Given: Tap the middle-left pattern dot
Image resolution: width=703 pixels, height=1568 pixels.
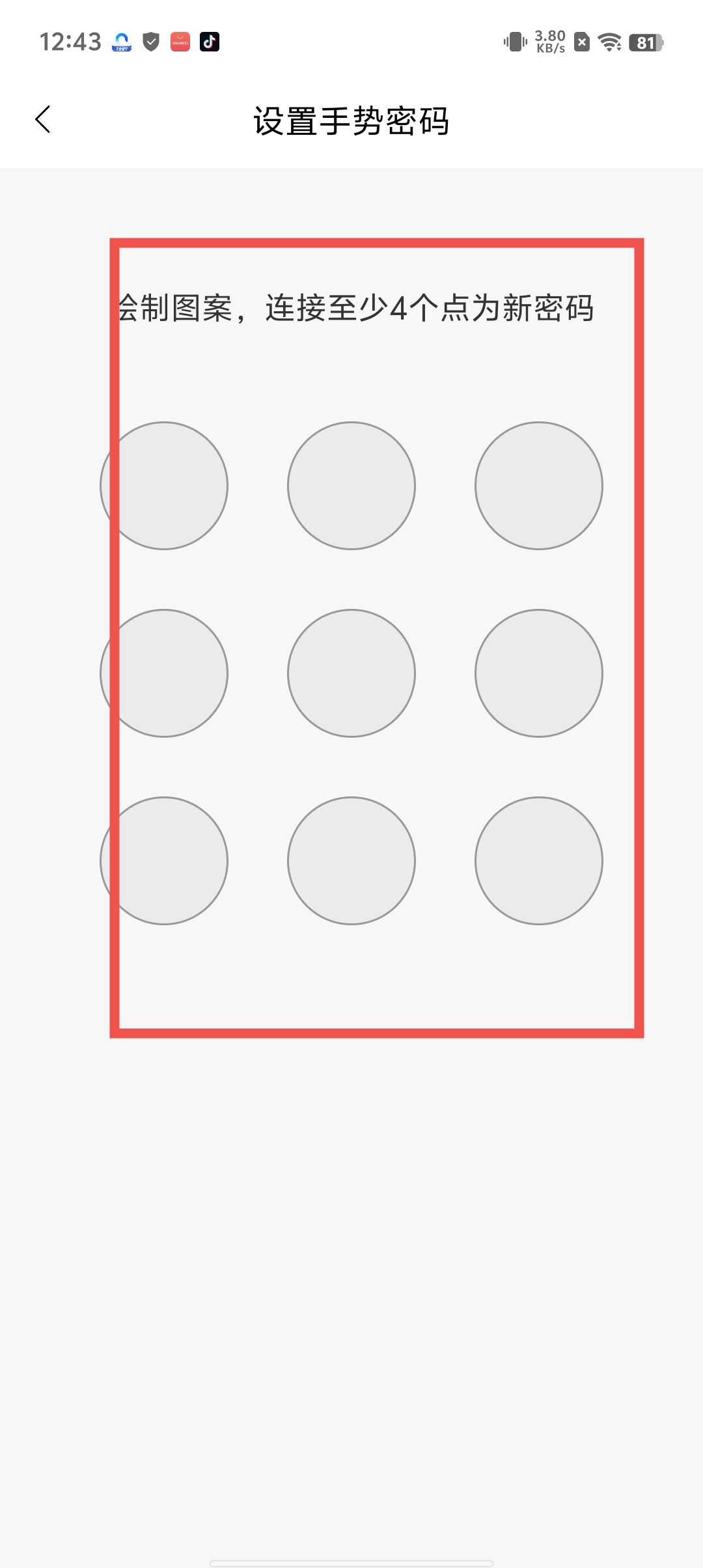Looking at the screenshot, I should pos(164,673).
